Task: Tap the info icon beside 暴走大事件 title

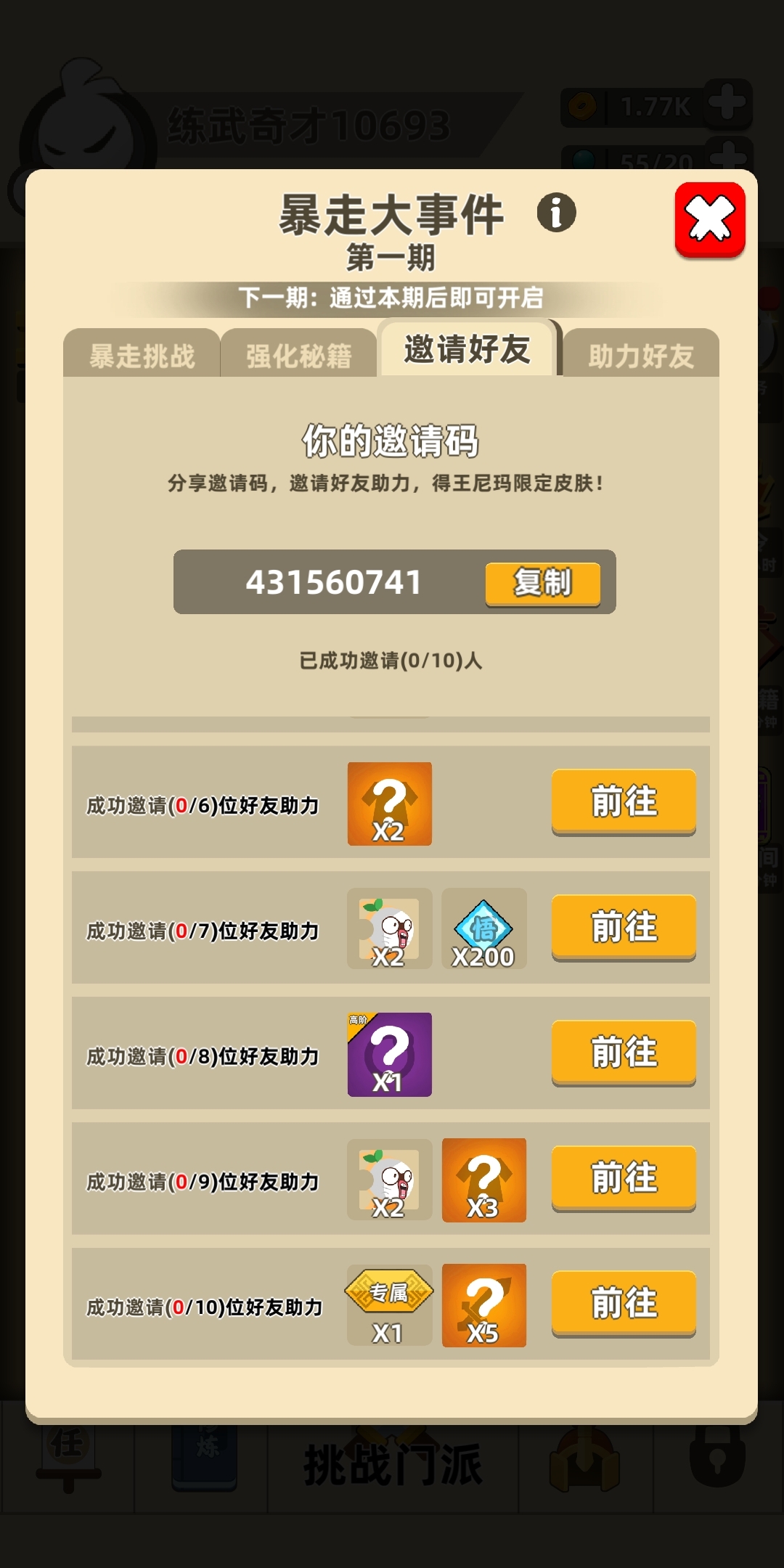Action: 555,214
